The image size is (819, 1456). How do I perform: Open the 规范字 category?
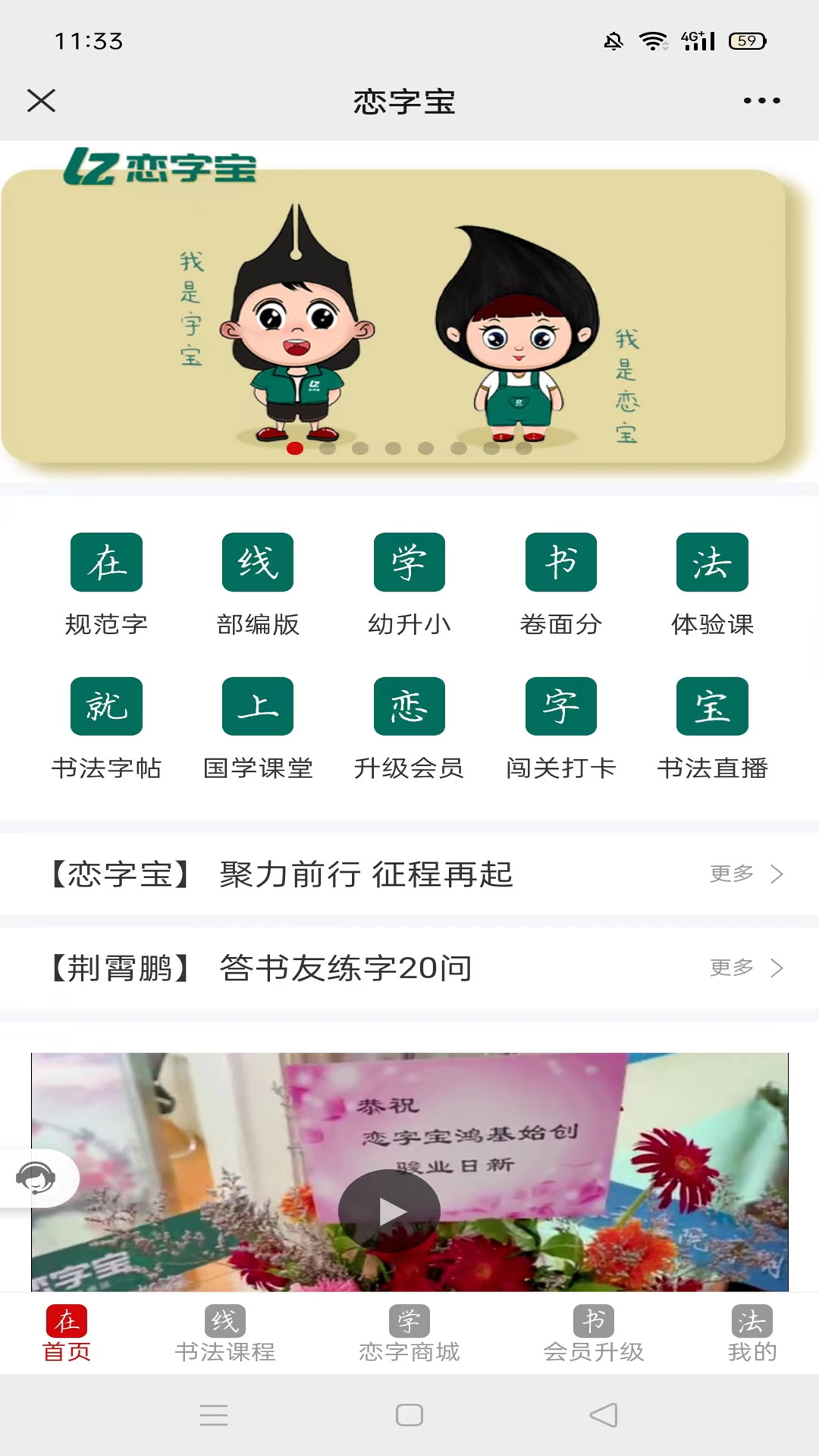[106, 582]
